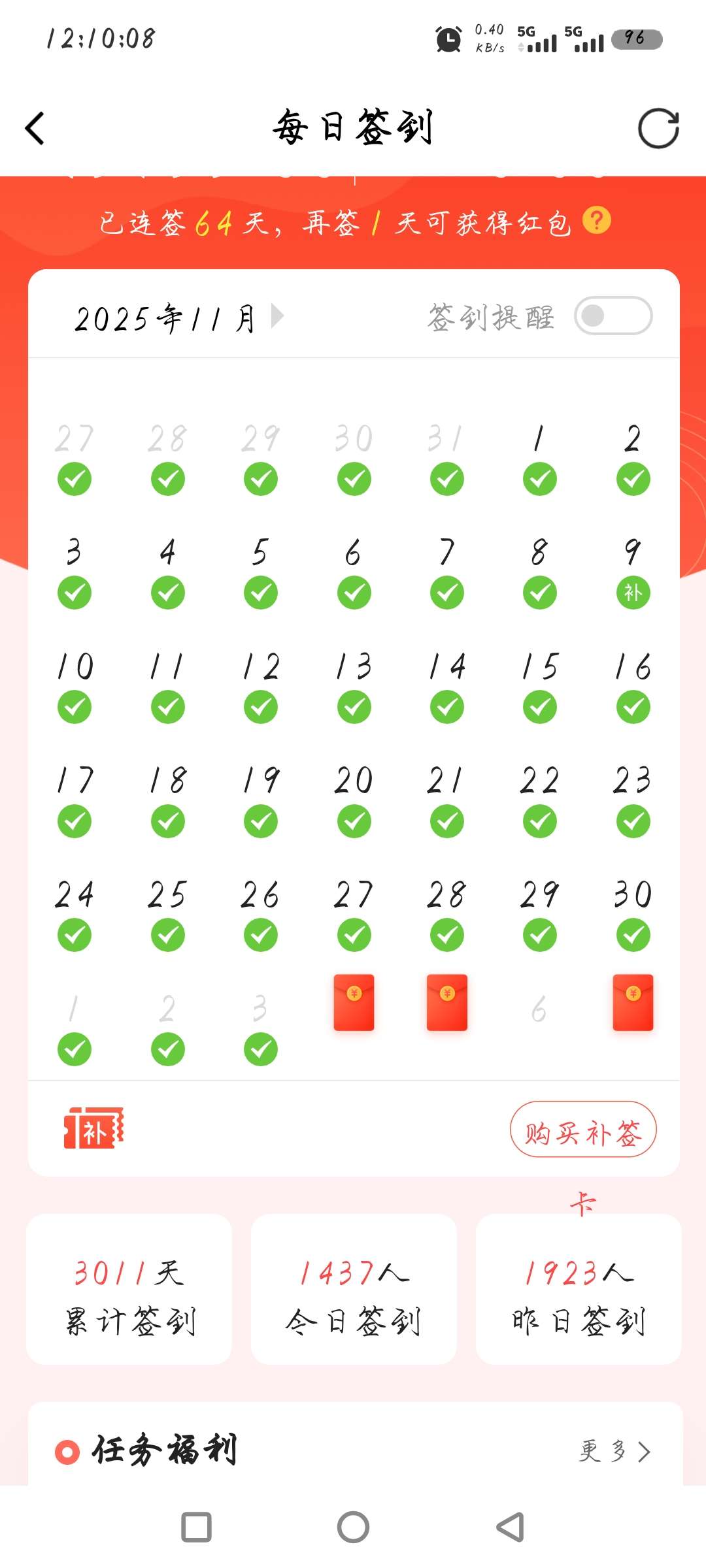Open the 补 make-up card ticket icon
This screenshot has height=1568, width=706.
pos(93,1128)
